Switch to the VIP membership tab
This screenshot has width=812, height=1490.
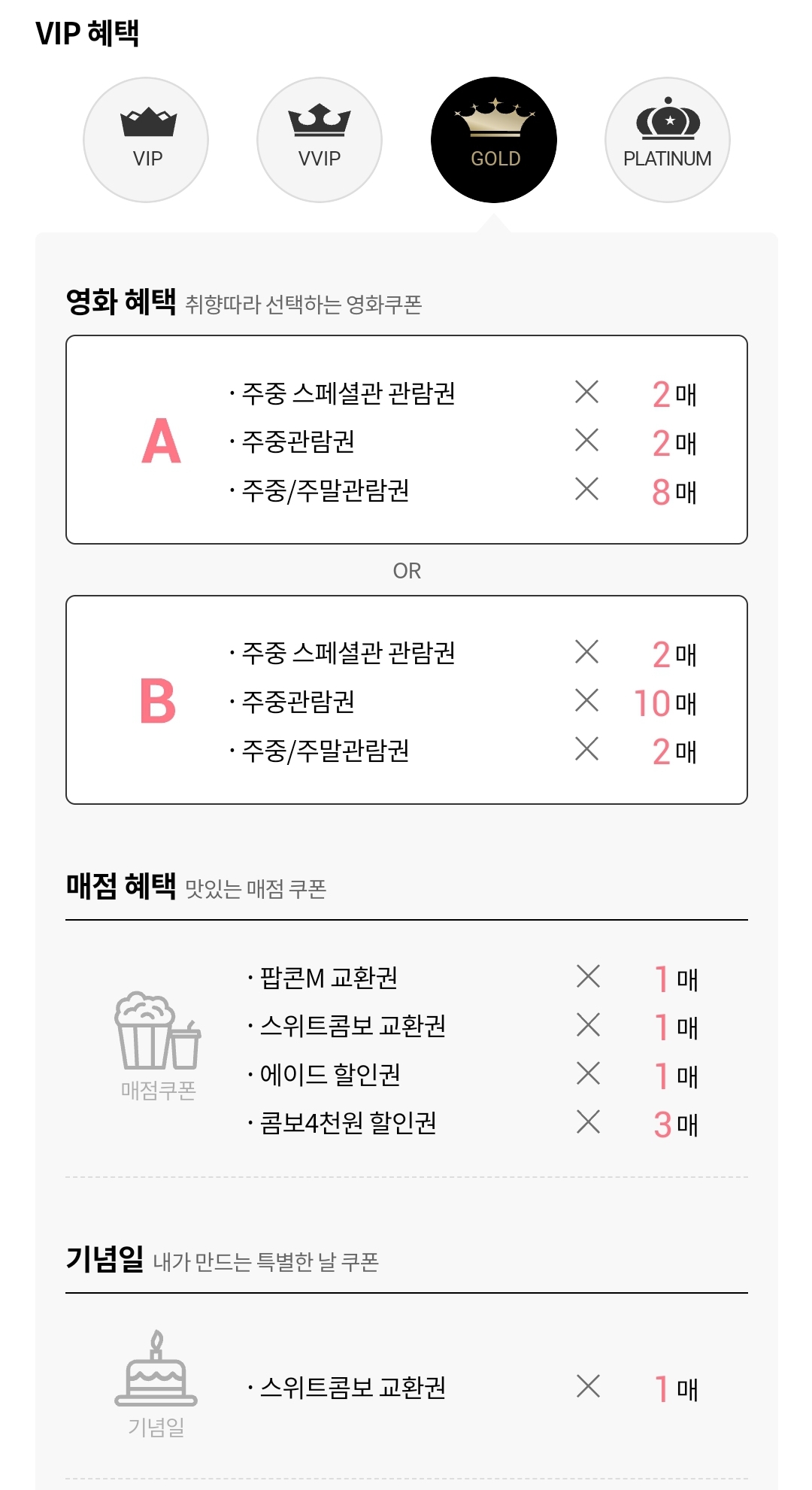(145, 139)
